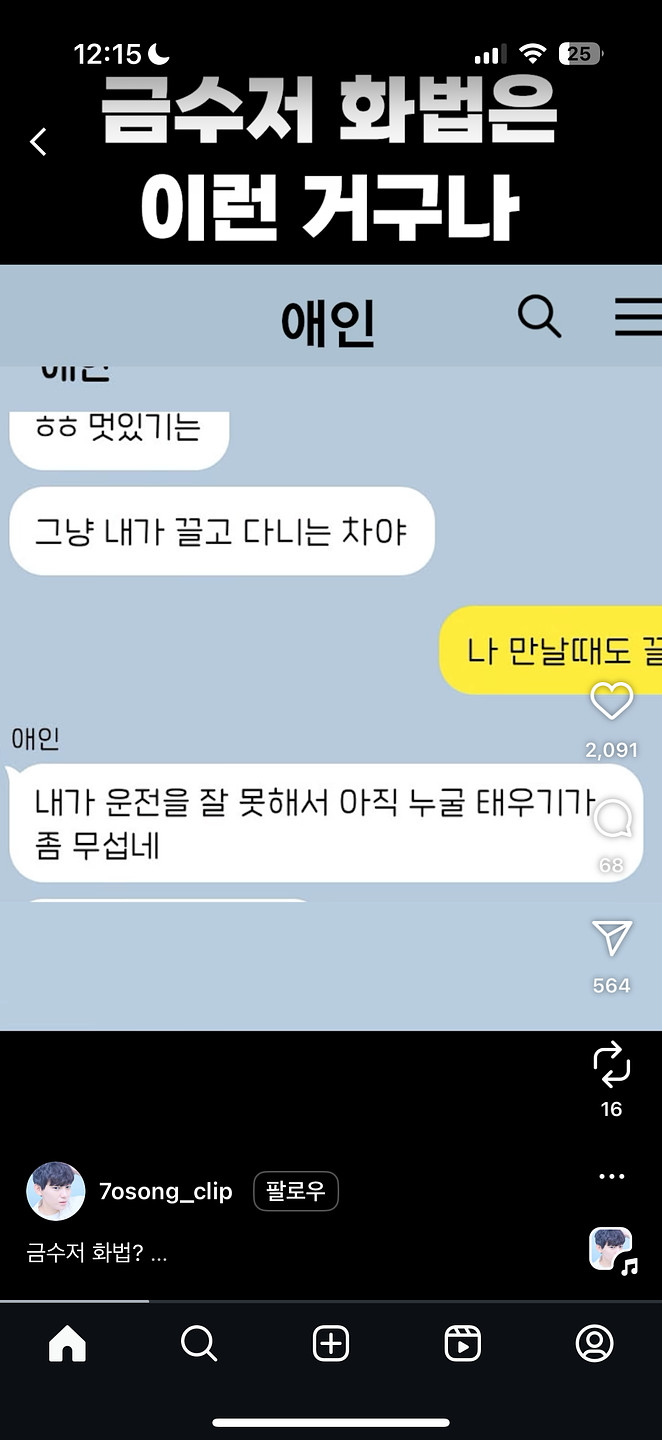Go back using the top-left arrow
This screenshot has width=662, height=1440.
coord(38,142)
